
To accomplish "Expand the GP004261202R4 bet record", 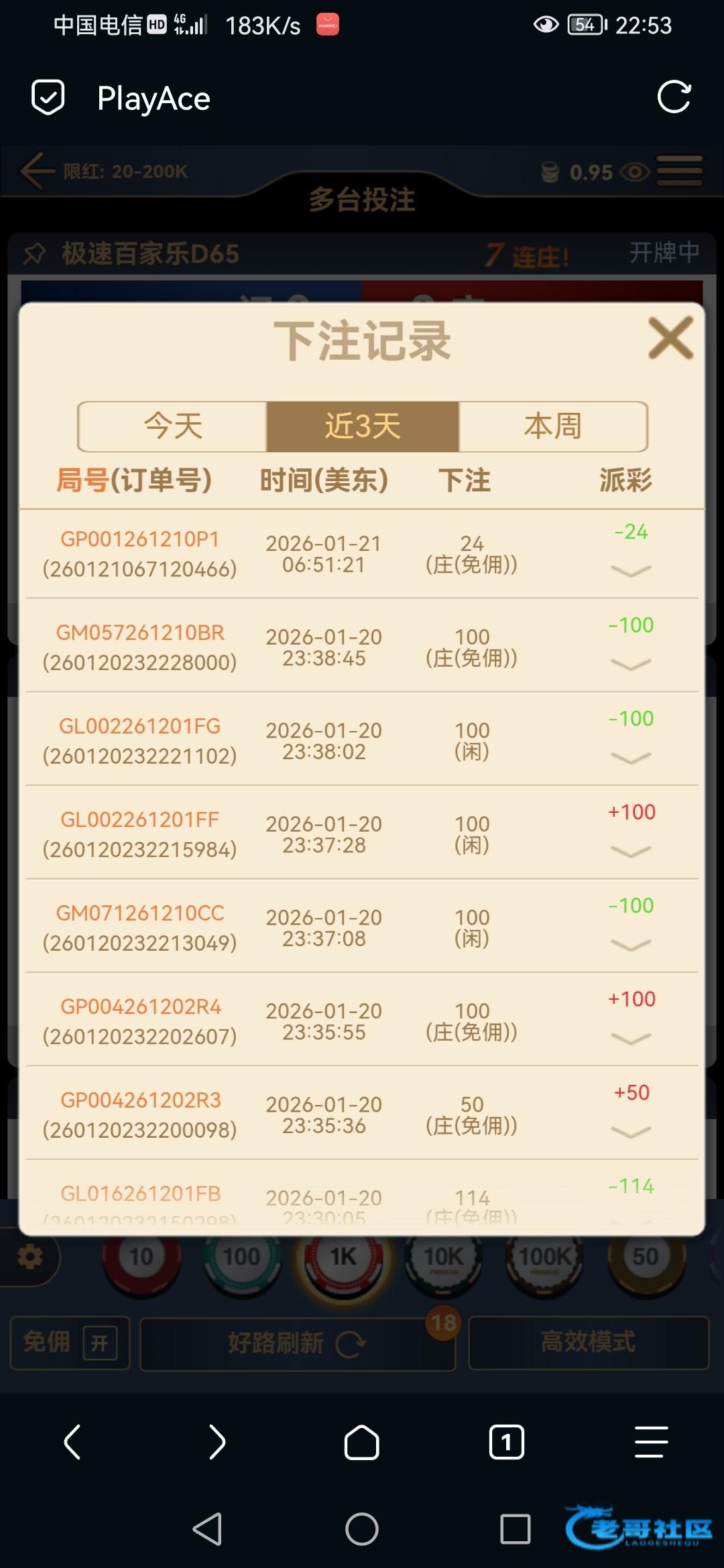I will (x=631, y=1038).
